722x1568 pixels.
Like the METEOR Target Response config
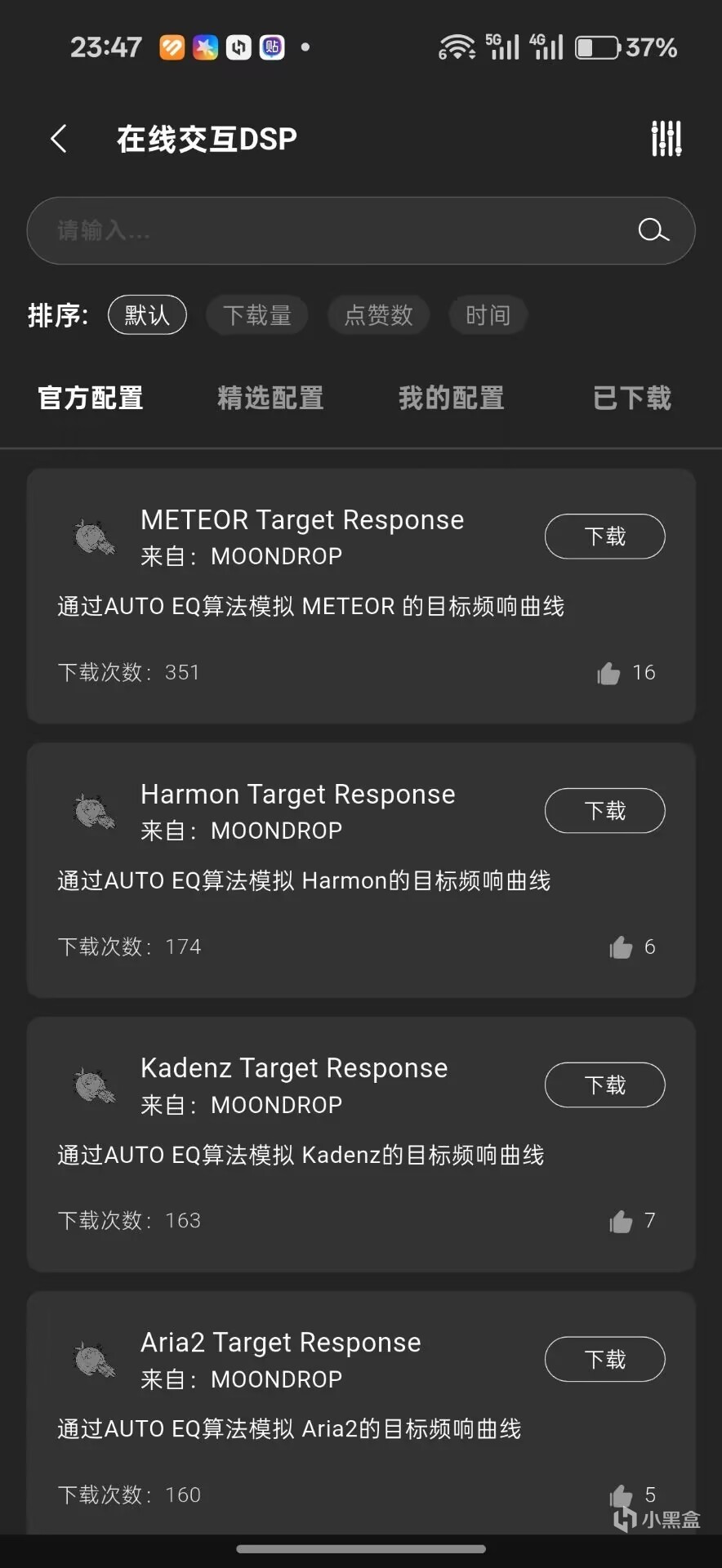click(x=608, y=673)
